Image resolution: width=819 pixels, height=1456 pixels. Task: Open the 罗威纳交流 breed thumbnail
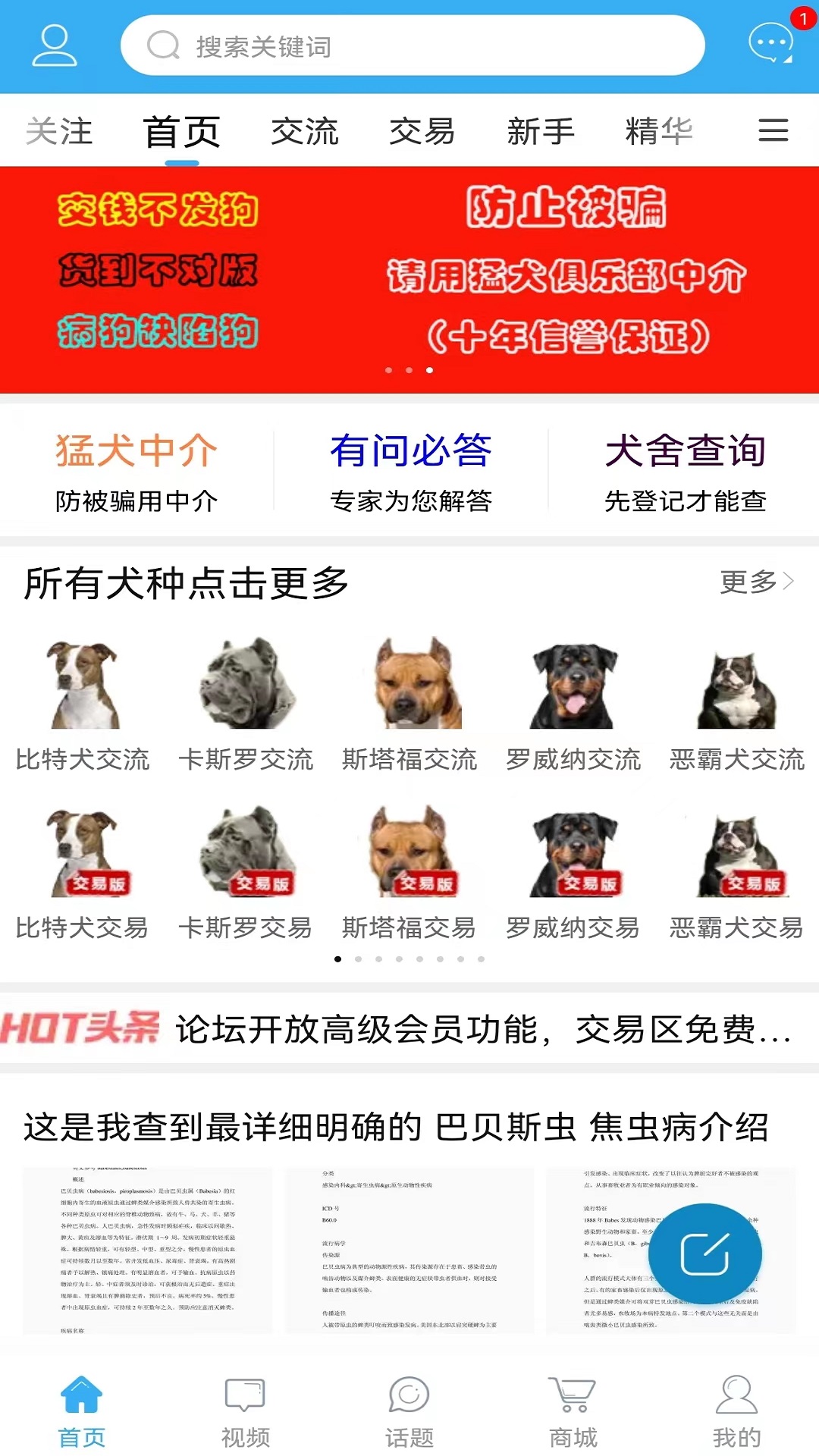(x=573, y=686)
